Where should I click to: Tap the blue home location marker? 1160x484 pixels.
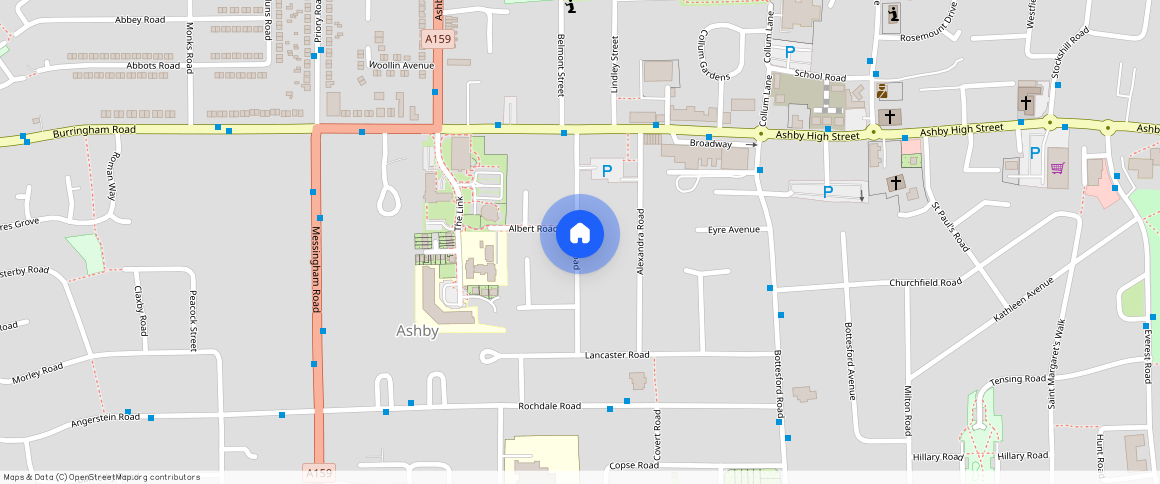coord(580,234)
